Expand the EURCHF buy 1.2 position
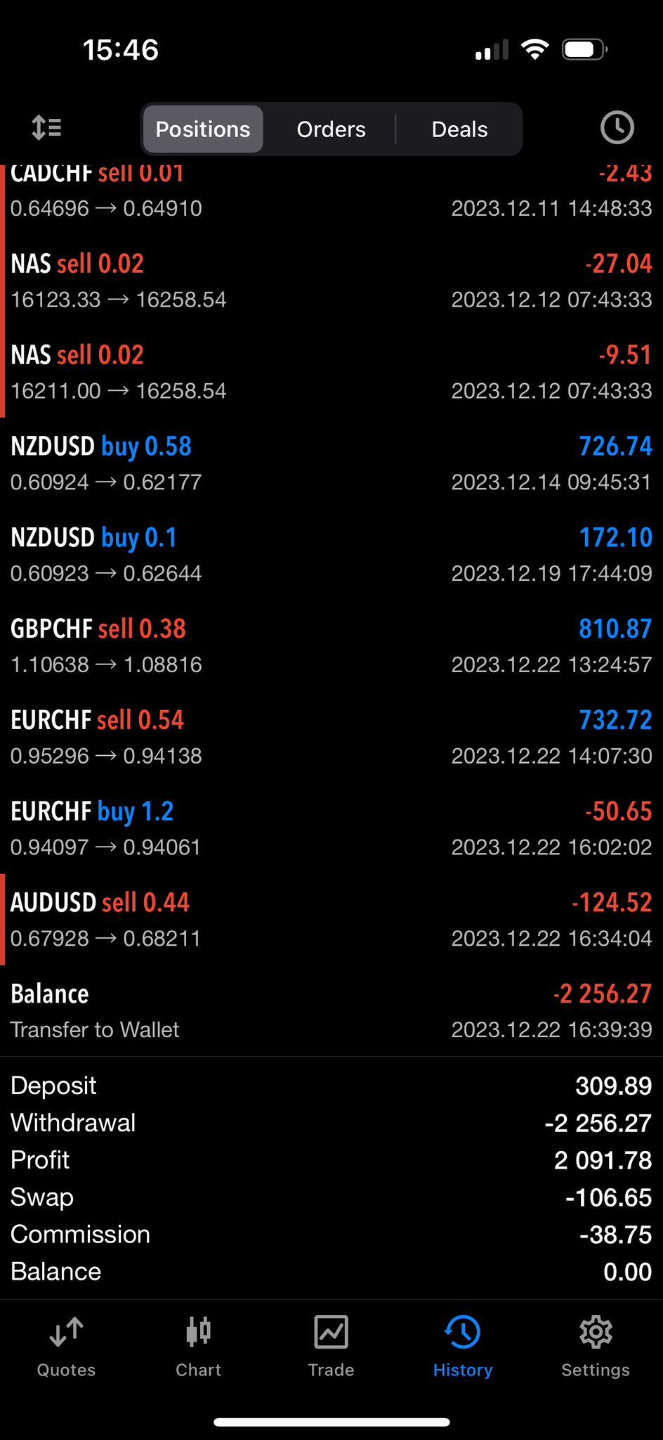This screenshot has height=1440, width=663. coord(331,828)
